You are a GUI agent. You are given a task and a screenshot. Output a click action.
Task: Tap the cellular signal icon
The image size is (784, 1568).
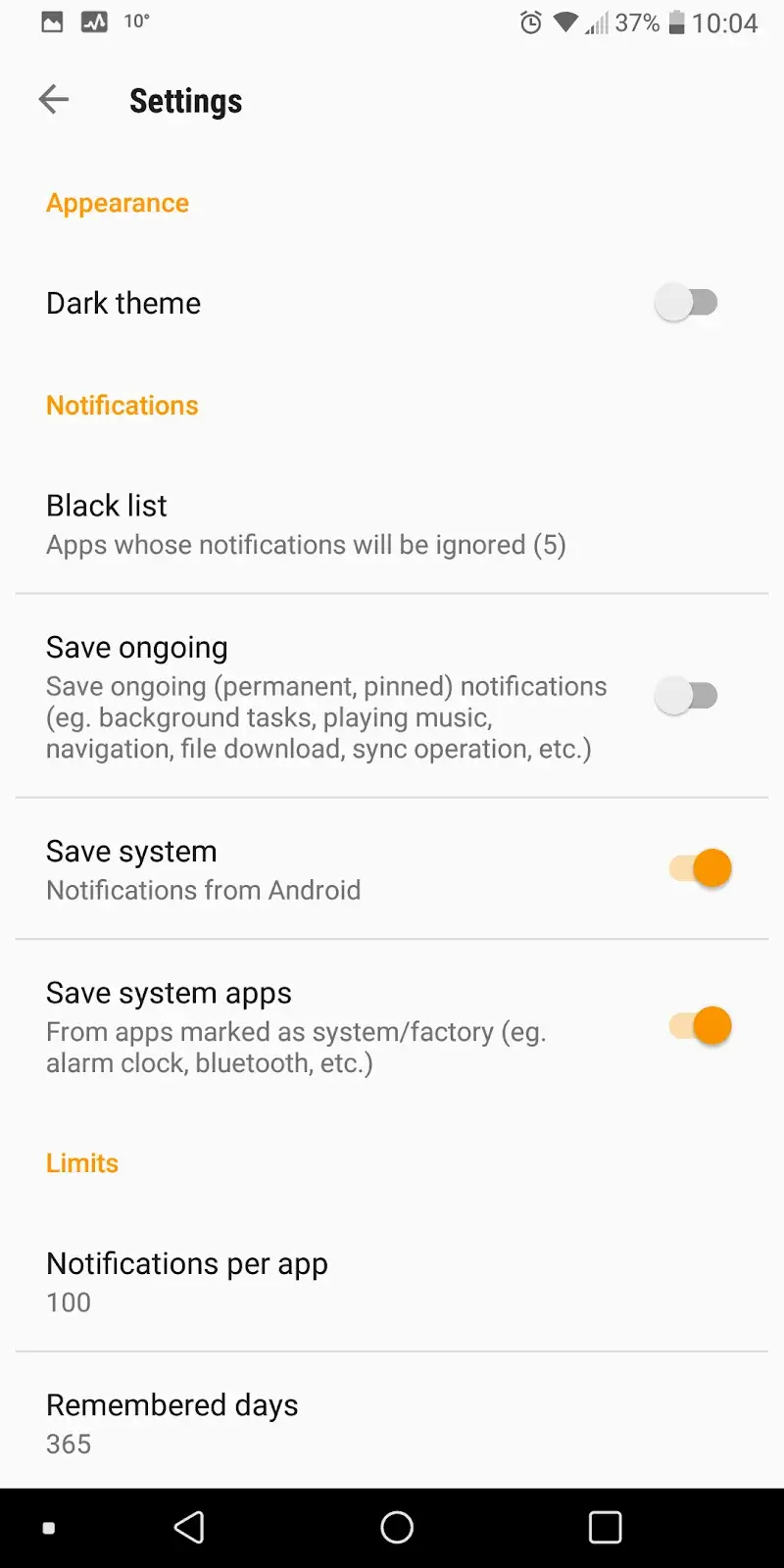[599, 24]
